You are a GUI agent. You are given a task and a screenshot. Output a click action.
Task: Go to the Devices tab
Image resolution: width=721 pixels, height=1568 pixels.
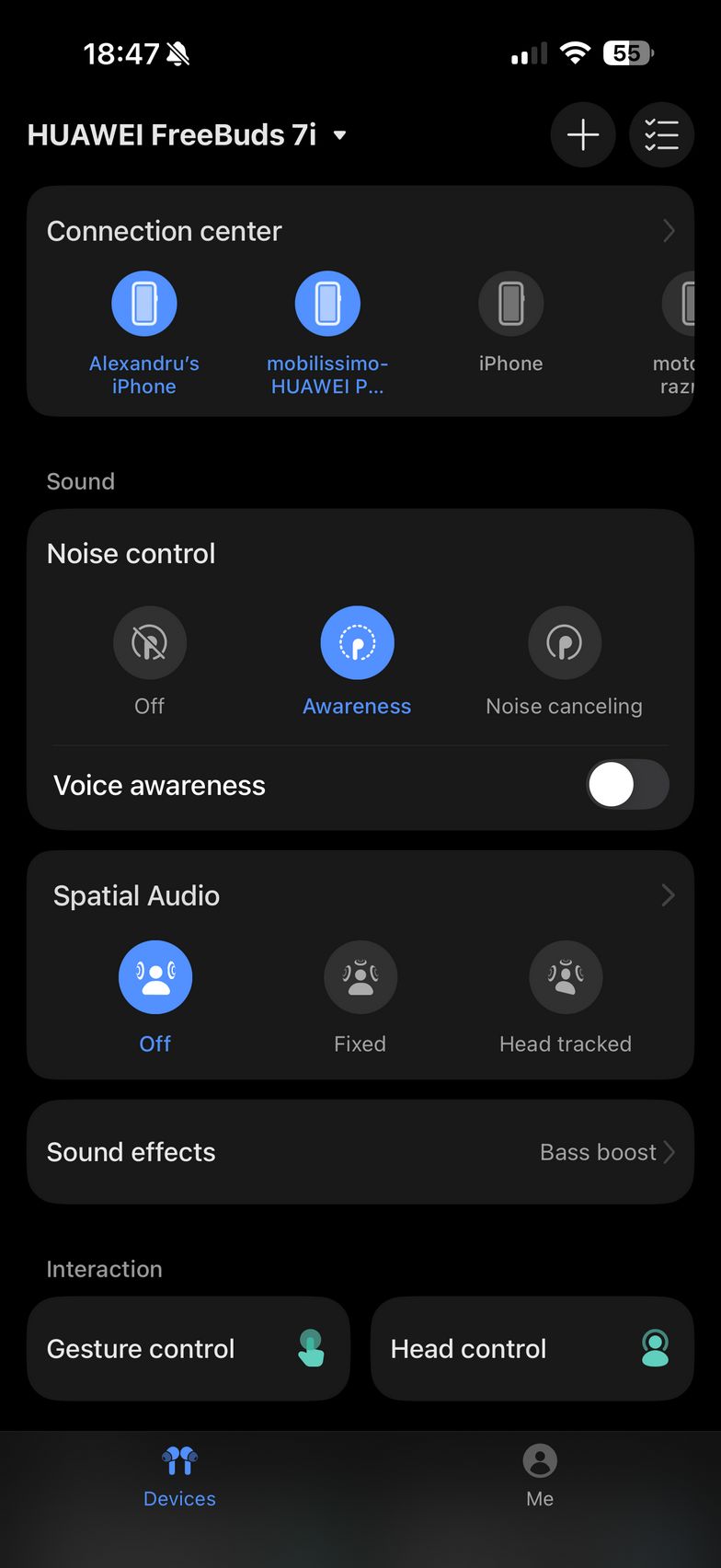(179, 1474)
